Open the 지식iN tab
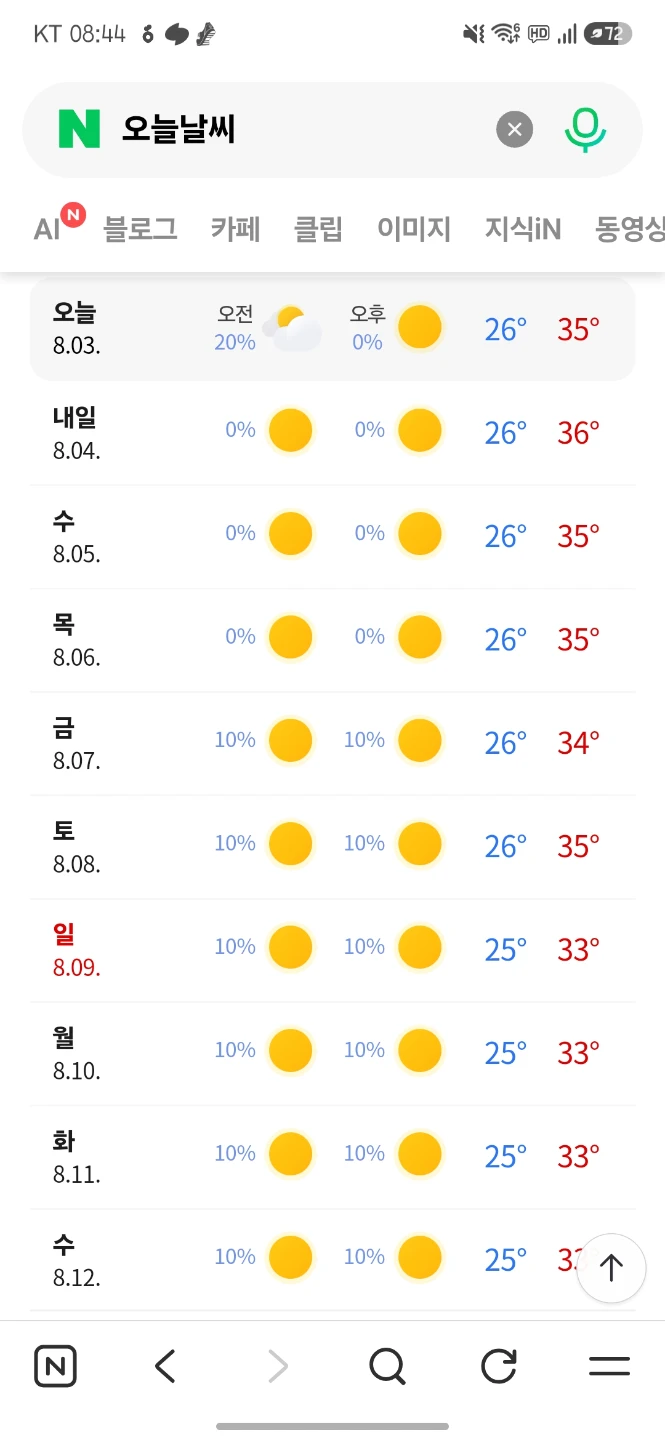665x1440 pixels. coord(523,229)
